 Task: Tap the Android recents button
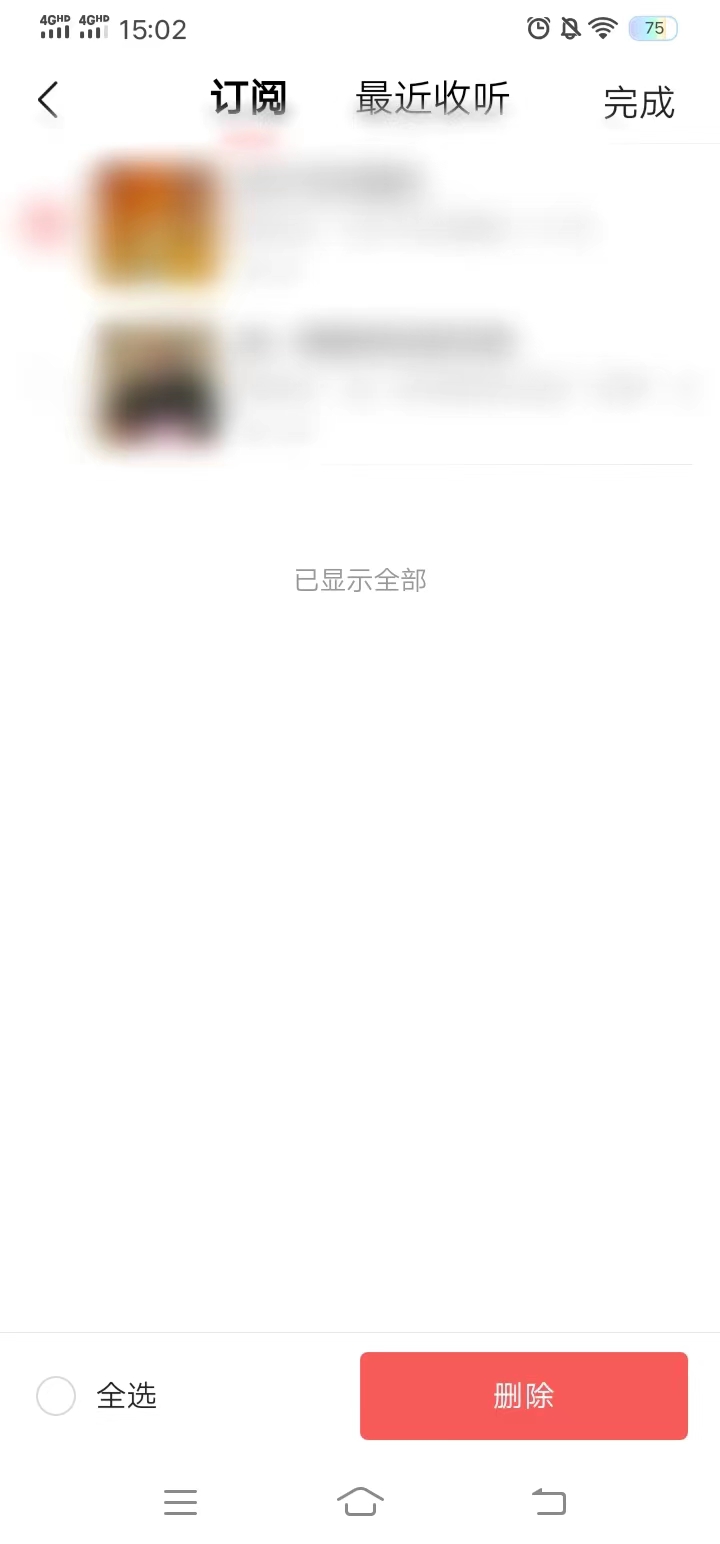point(180,1502)
